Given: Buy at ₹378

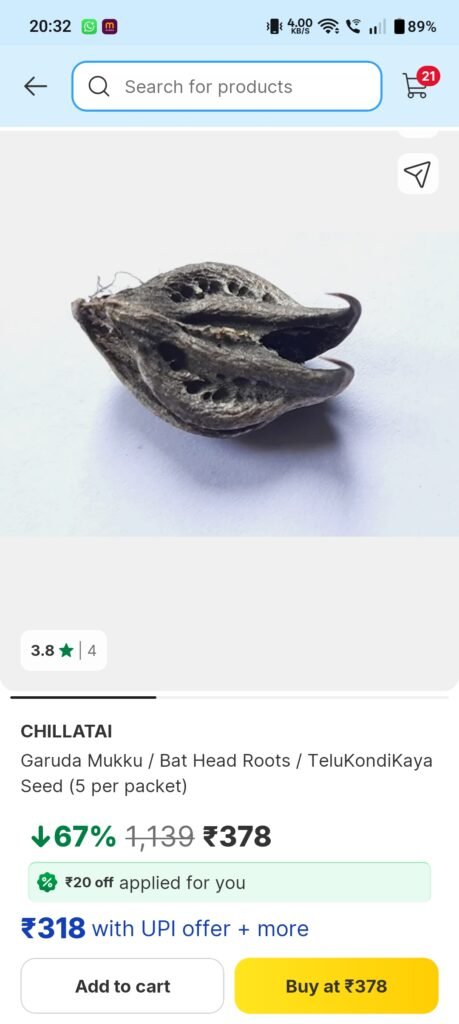Looking at the screenshot, I should click(336, 985).
